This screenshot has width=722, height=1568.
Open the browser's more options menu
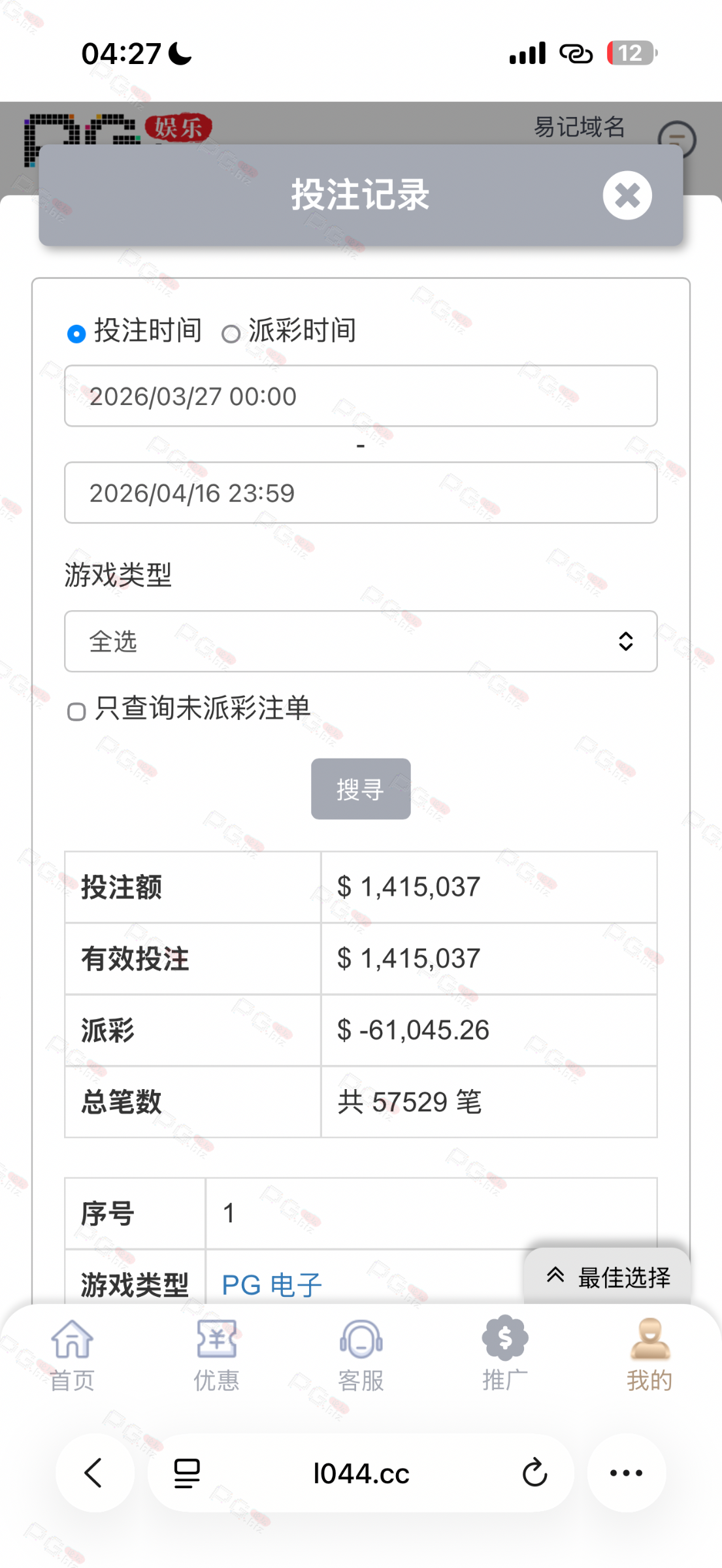pos(626,1473)
